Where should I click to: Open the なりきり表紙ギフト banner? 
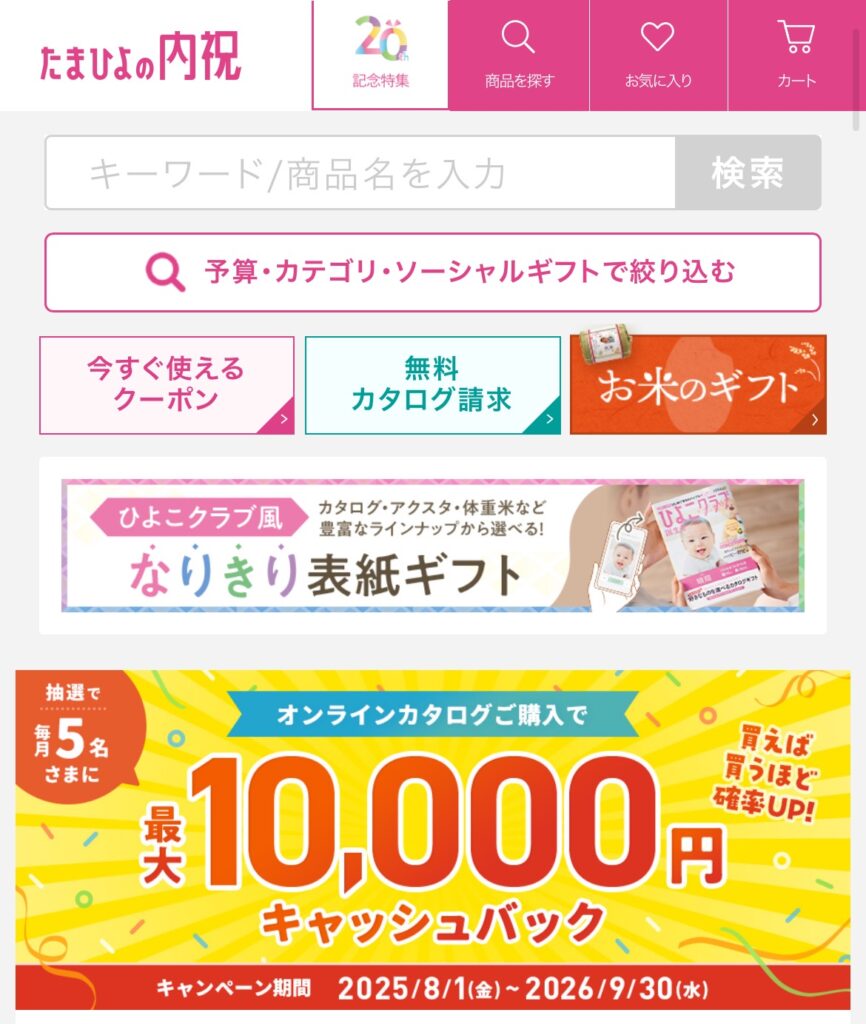432,546
